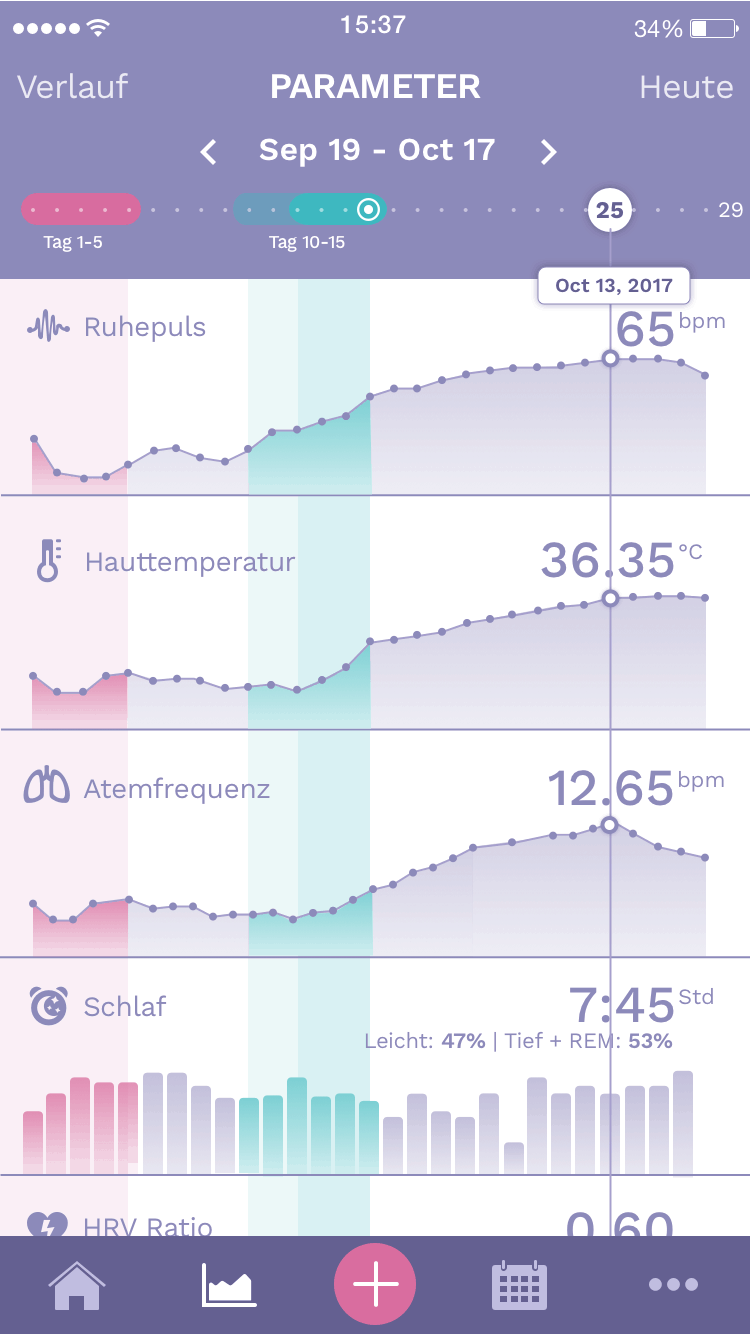Open the home tab
750x1334 pixels.
tap(77, 1285)
